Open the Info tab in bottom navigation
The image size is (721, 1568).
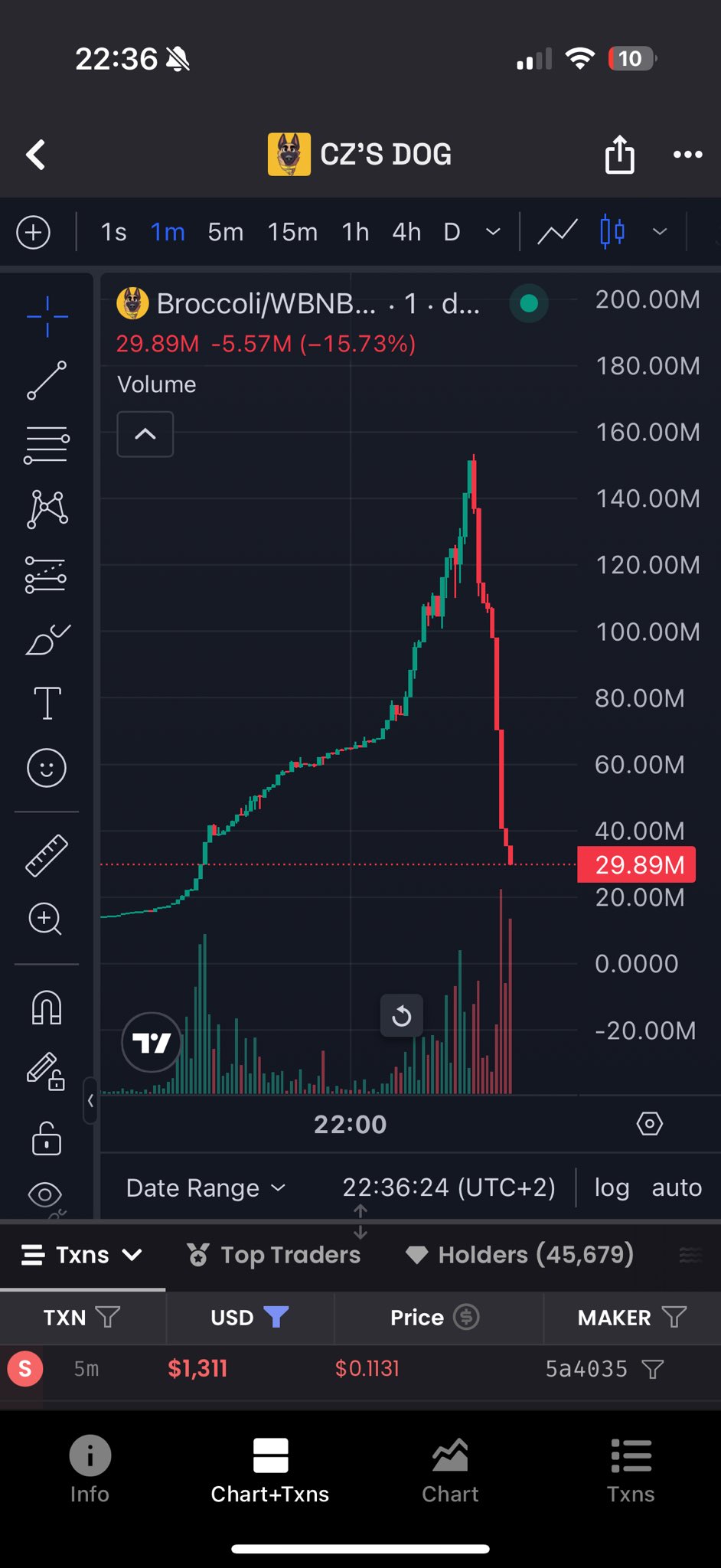point(90,1469)
